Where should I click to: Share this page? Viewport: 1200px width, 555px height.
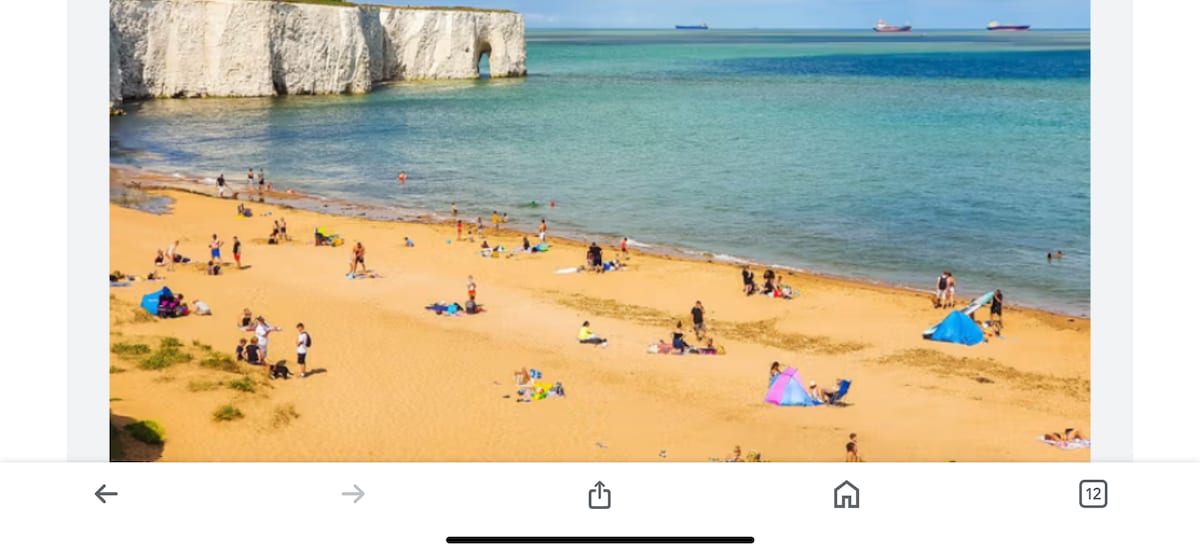pos(599,494)
